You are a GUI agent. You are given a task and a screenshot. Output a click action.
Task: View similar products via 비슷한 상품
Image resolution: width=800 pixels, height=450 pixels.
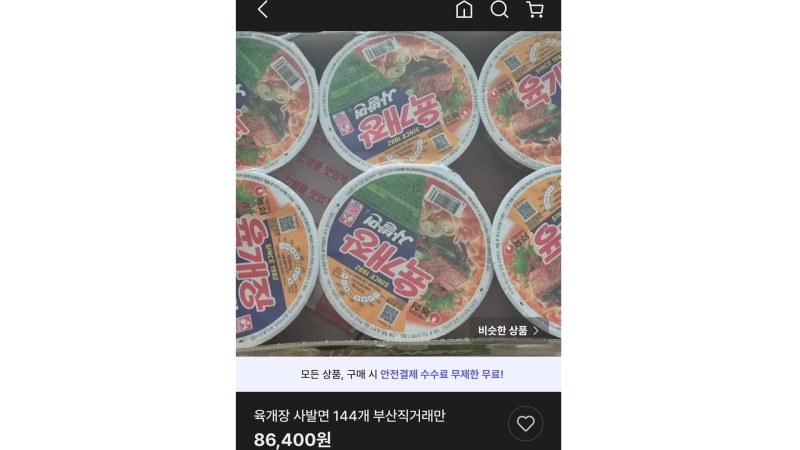point(509,330)
